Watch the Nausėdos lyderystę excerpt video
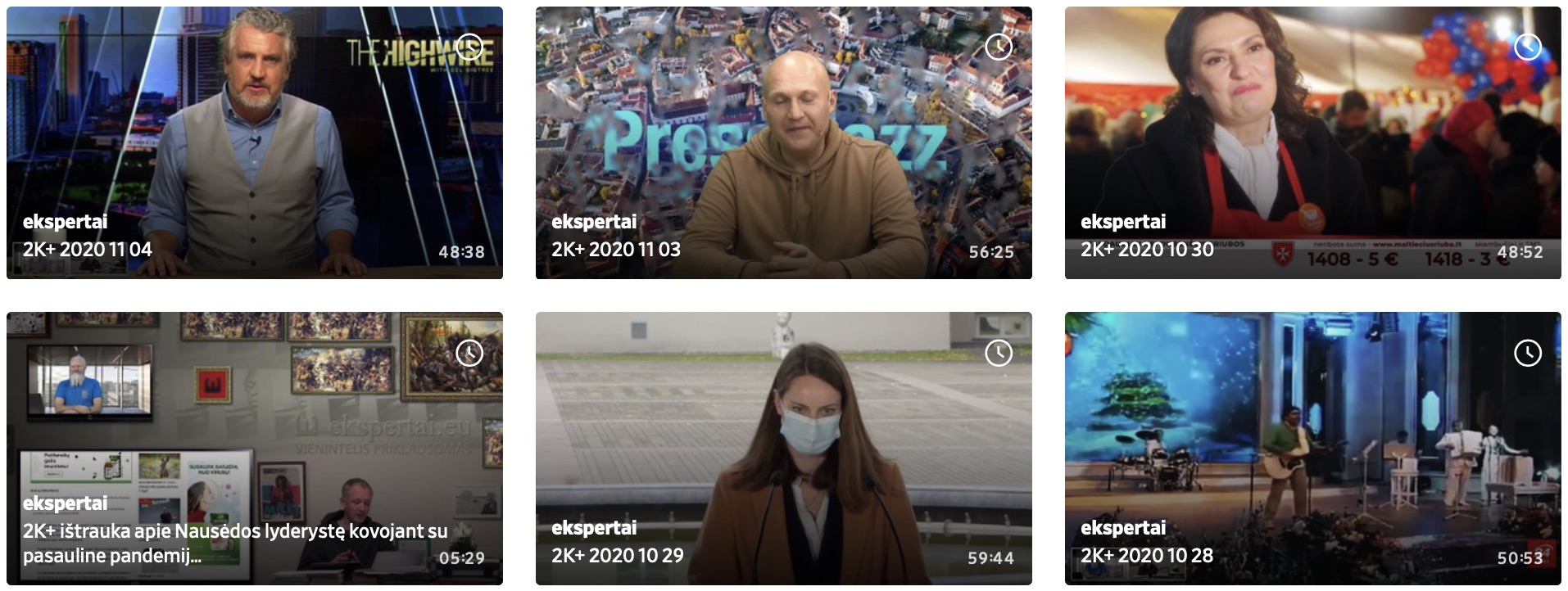Viewport: 1568px width, 591px height. [x=254, y=449]
